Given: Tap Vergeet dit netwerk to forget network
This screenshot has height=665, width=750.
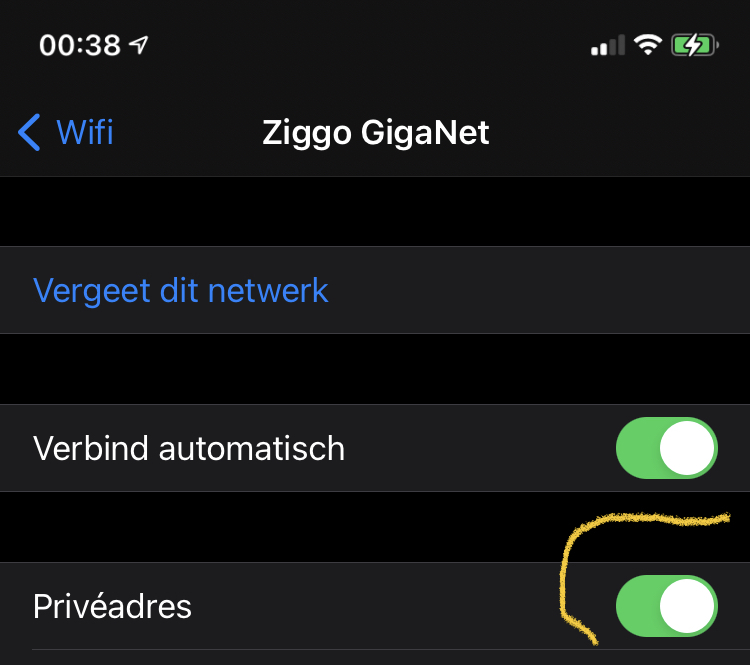Looking at the screenshot, I should 181,290.
